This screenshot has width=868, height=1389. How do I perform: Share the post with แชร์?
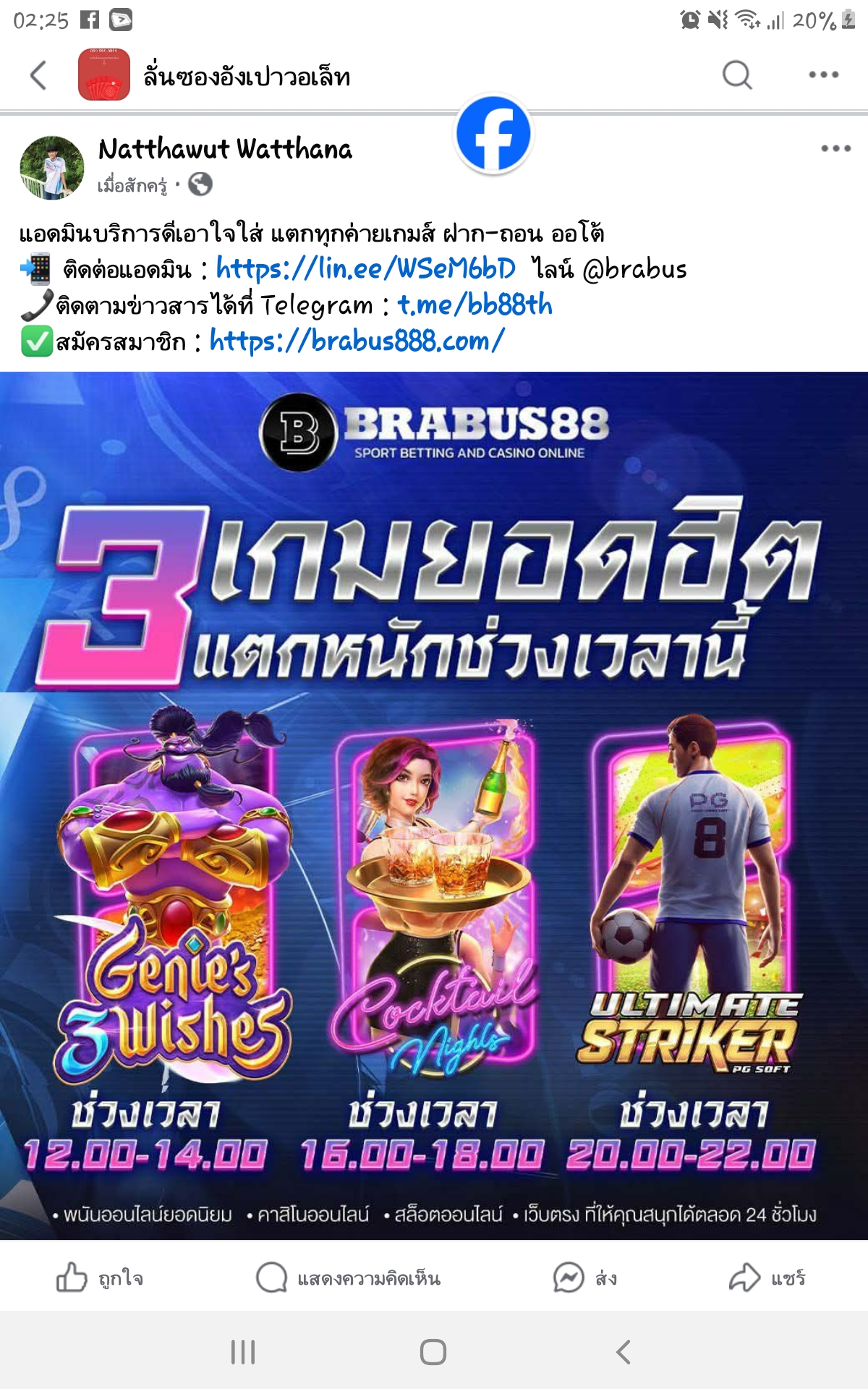(x=767, y=1278)
